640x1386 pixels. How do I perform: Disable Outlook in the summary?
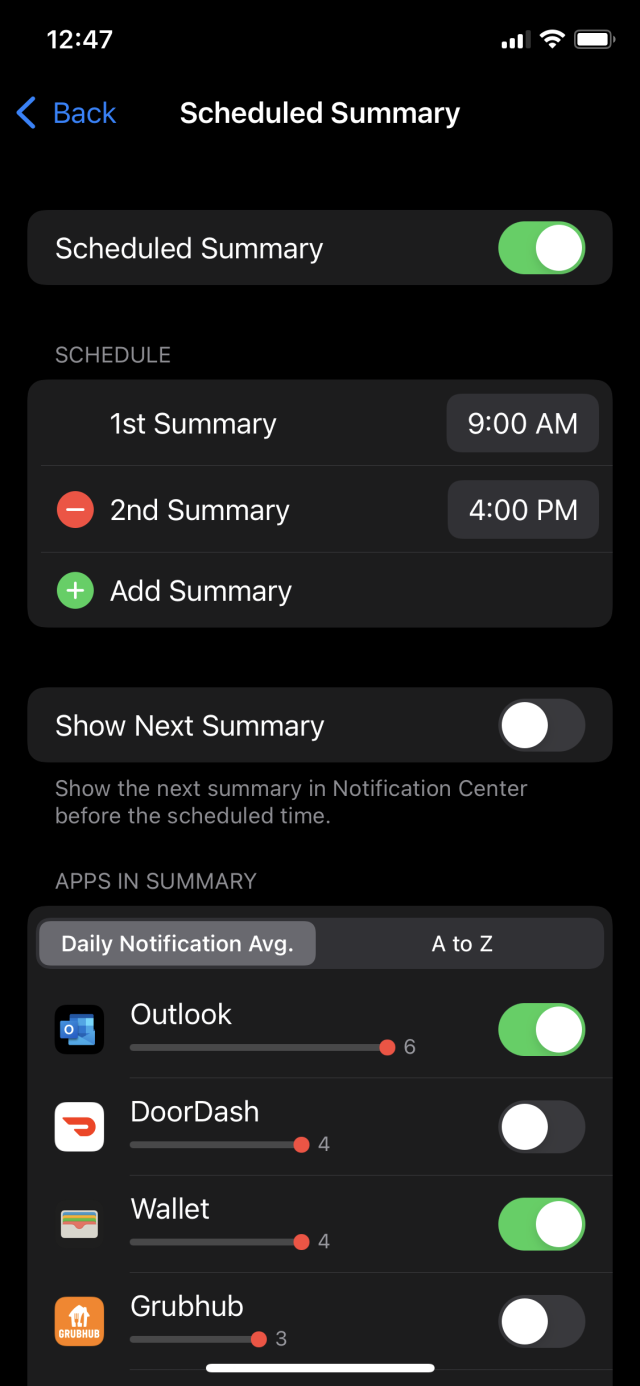click(x=541, y=1029)
